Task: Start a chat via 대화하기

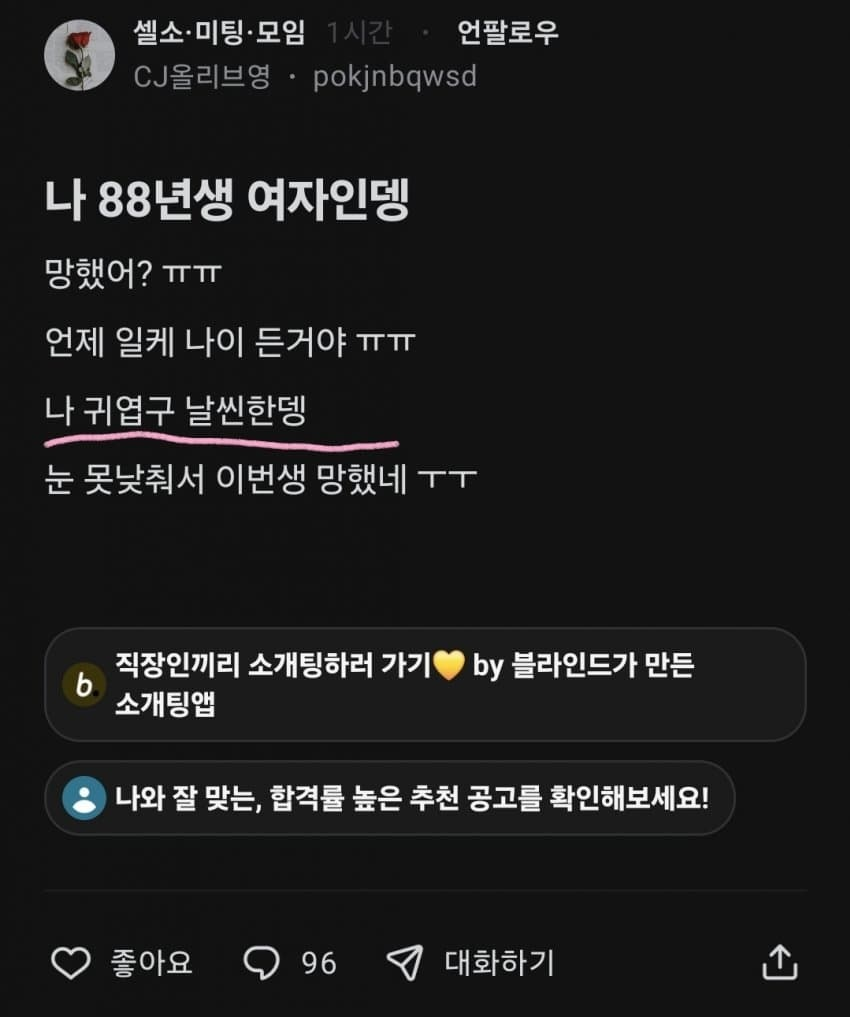Action: click(x=470, y=963)
